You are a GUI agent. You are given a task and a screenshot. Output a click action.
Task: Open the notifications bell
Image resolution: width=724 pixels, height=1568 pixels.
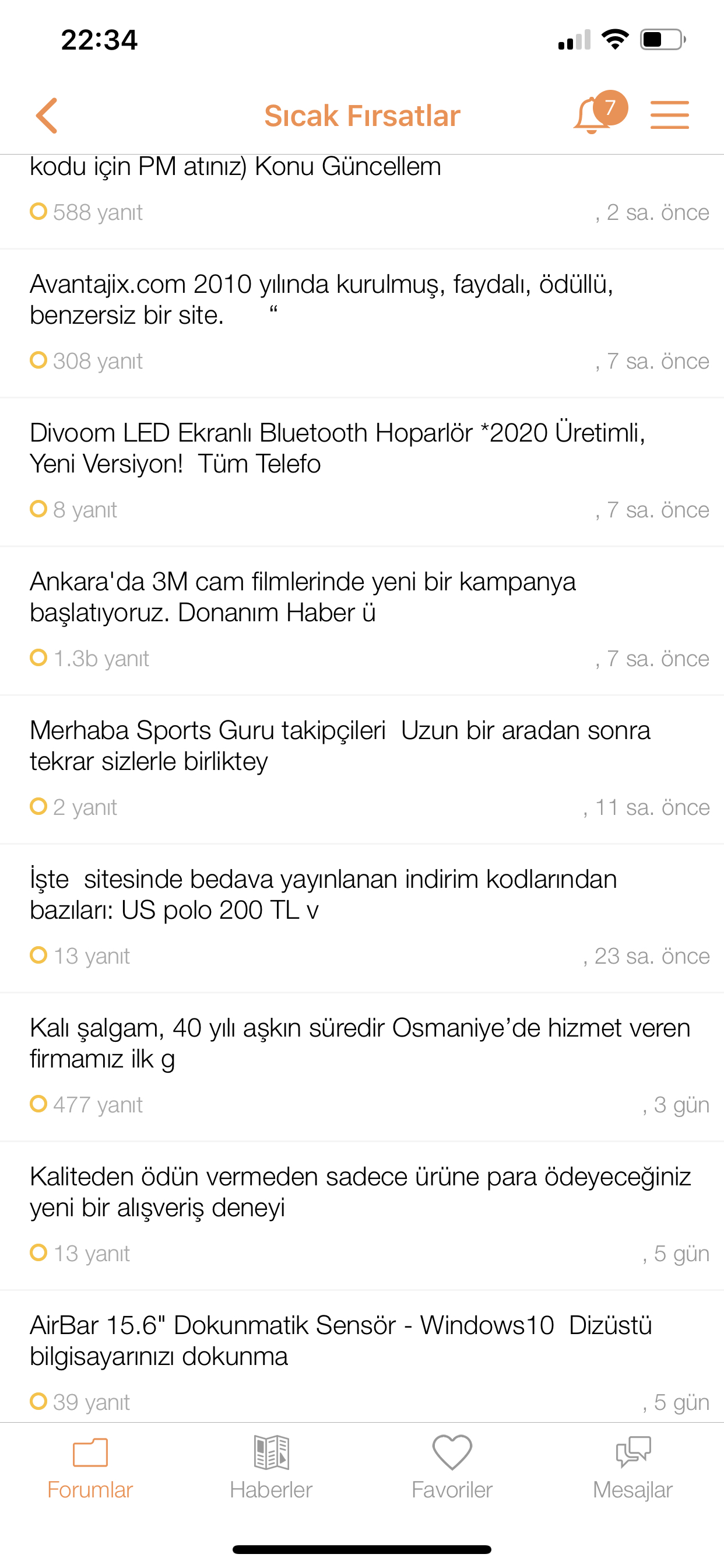click(599, 113)
